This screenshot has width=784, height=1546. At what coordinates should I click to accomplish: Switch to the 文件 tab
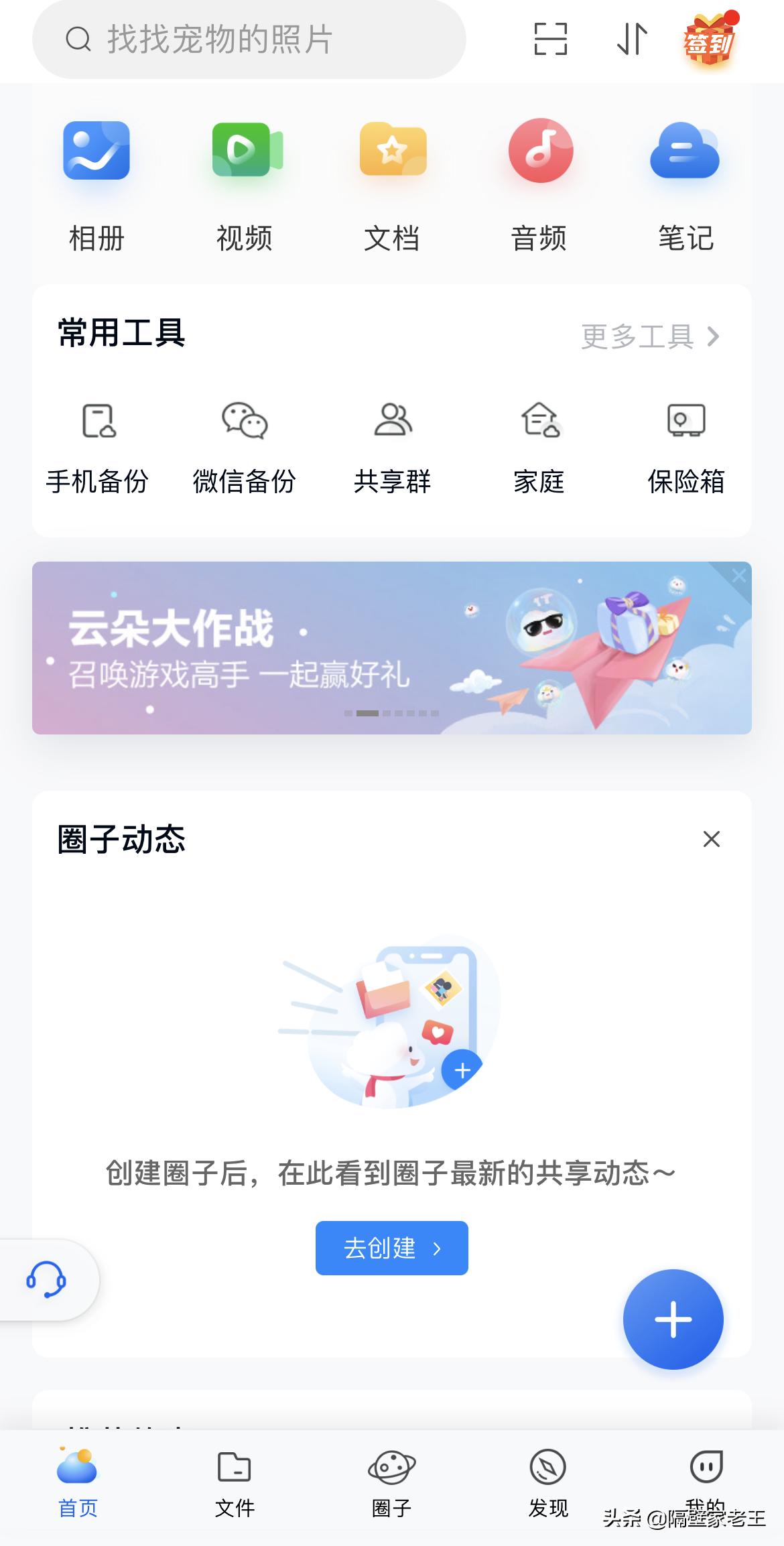(235, 1484)
